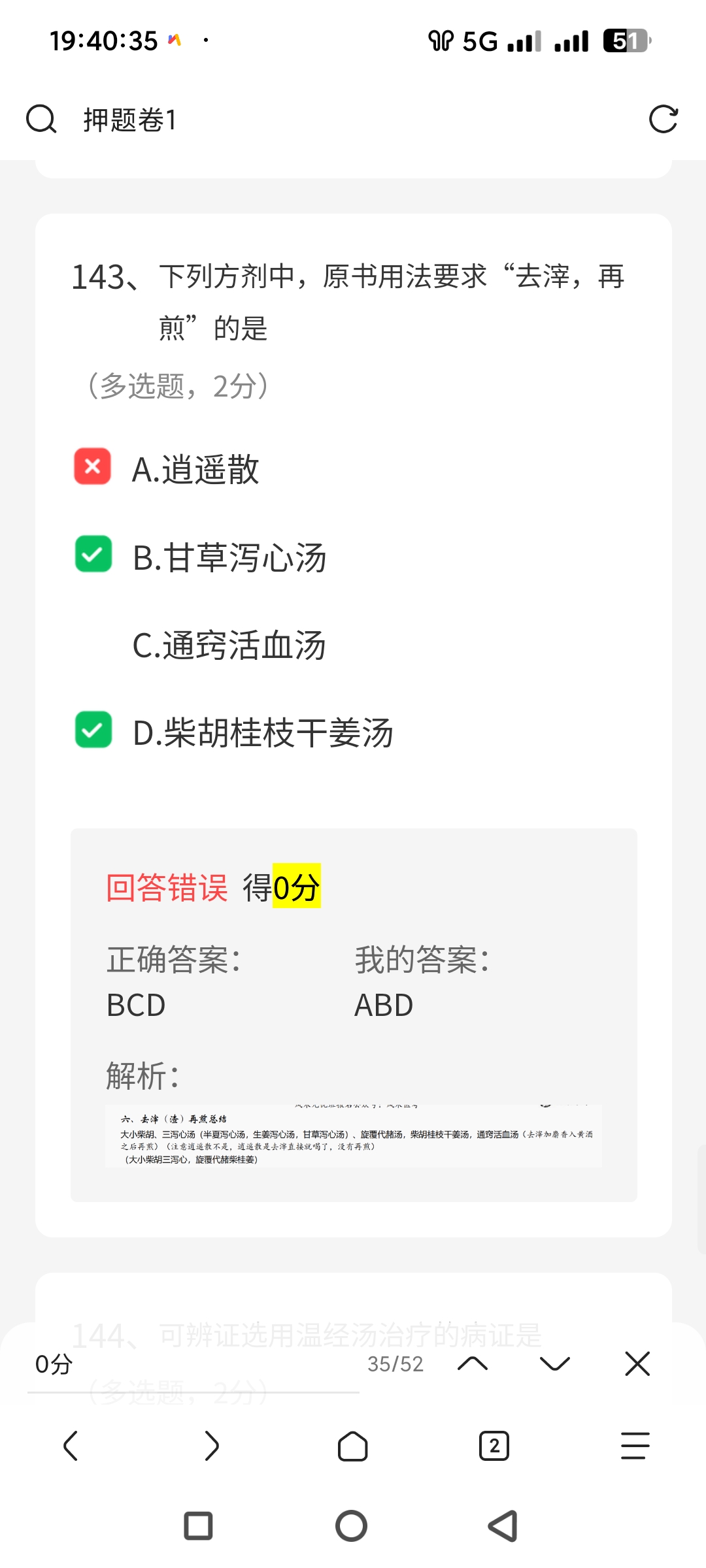This screenshot has width=706, height=1568.
Task: Open the browser menu
Action: pyautogui.click(x=635, y=1446)
